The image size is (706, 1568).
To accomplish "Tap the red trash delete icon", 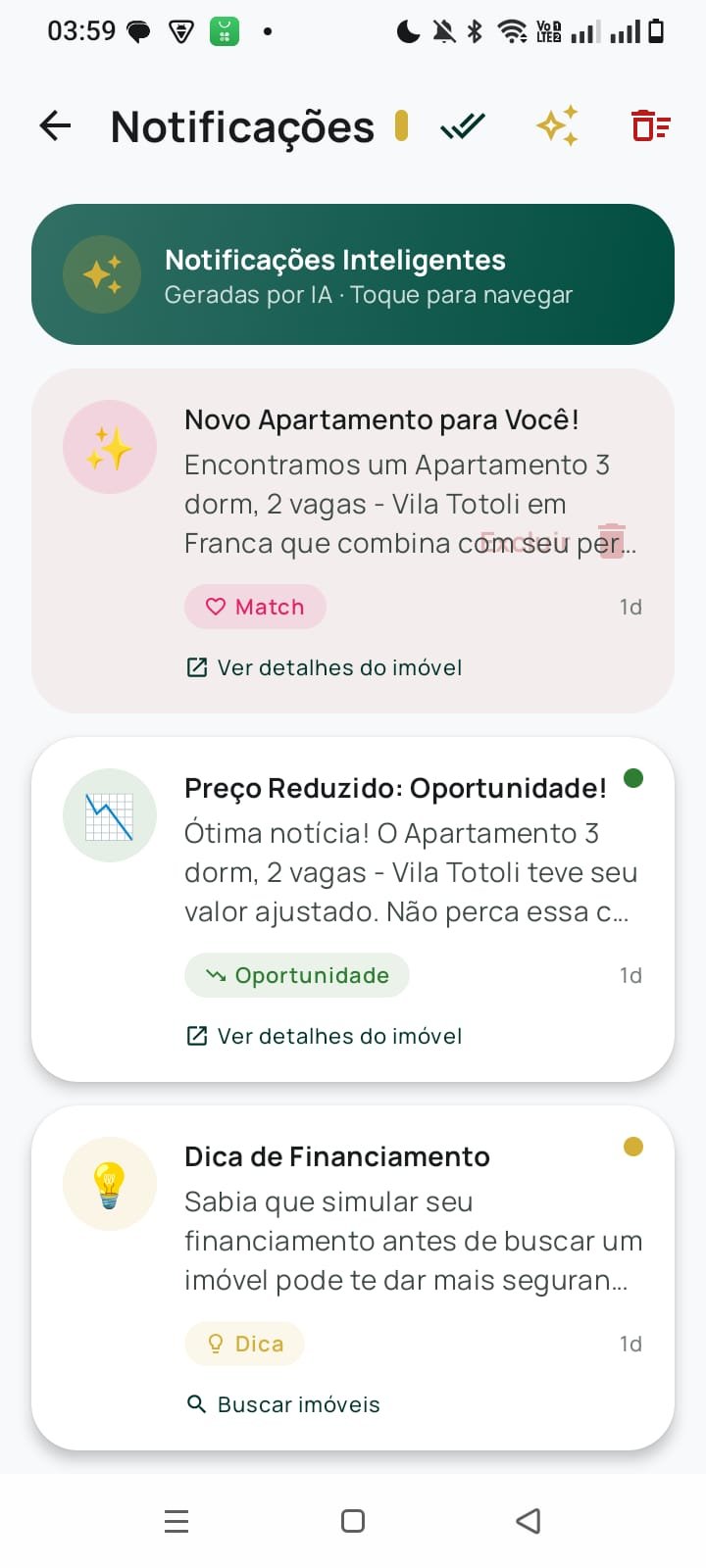I will click(648, 125).
